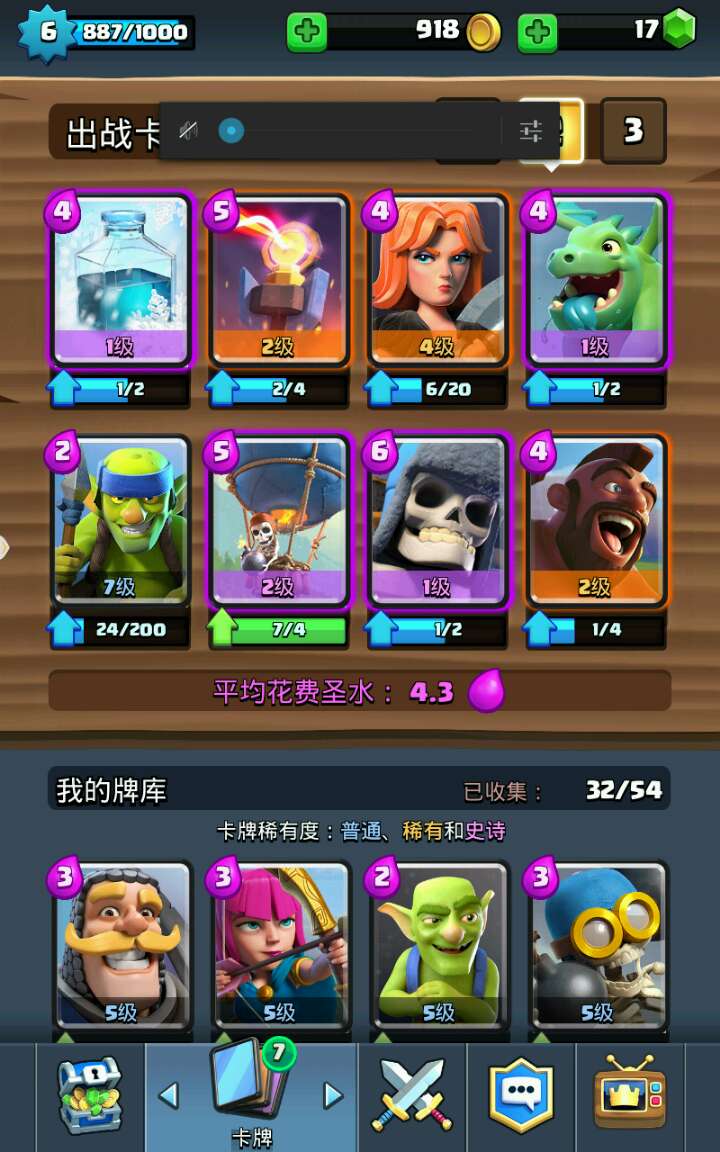Go to the shop chest tab

pos(90,1096)
